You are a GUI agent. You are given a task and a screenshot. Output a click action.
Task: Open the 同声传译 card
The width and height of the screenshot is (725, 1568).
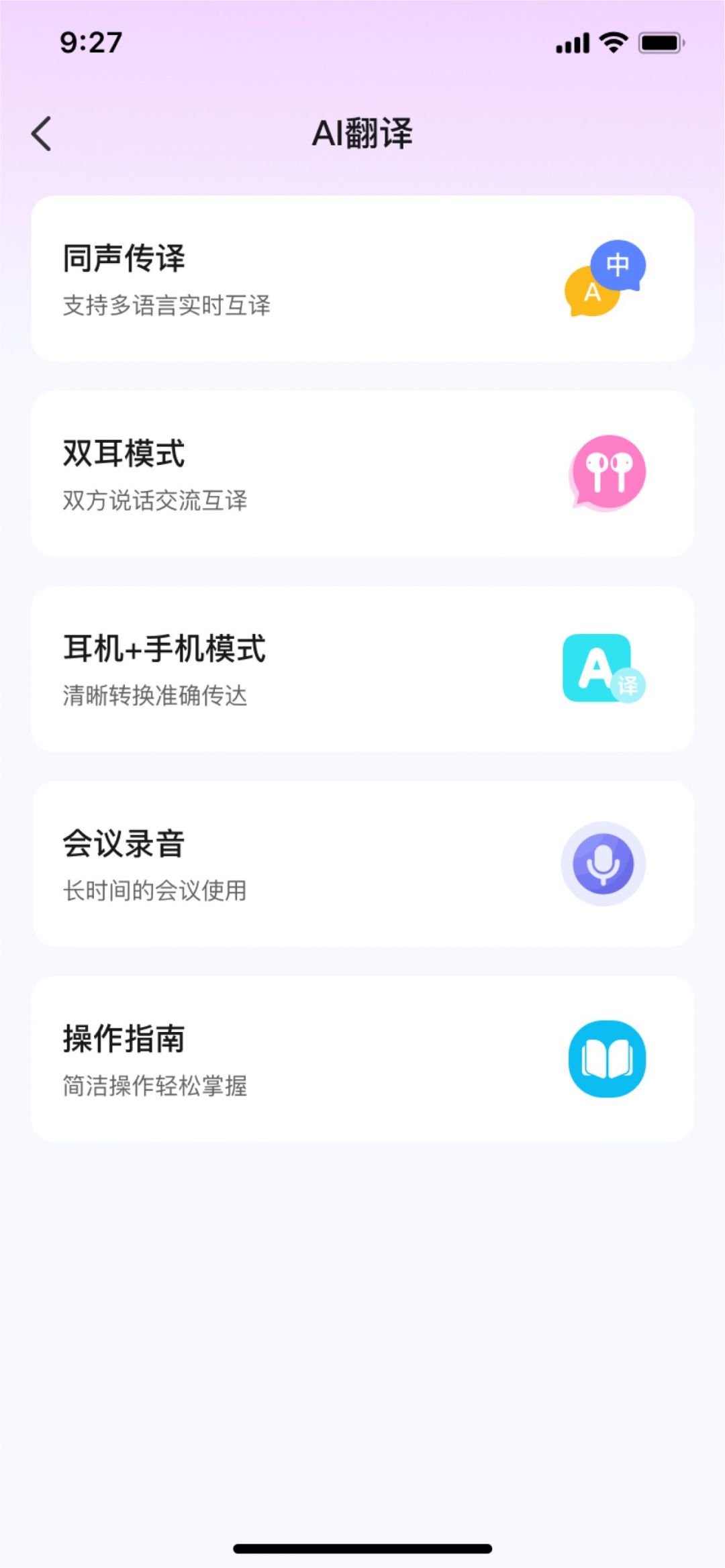362,278
